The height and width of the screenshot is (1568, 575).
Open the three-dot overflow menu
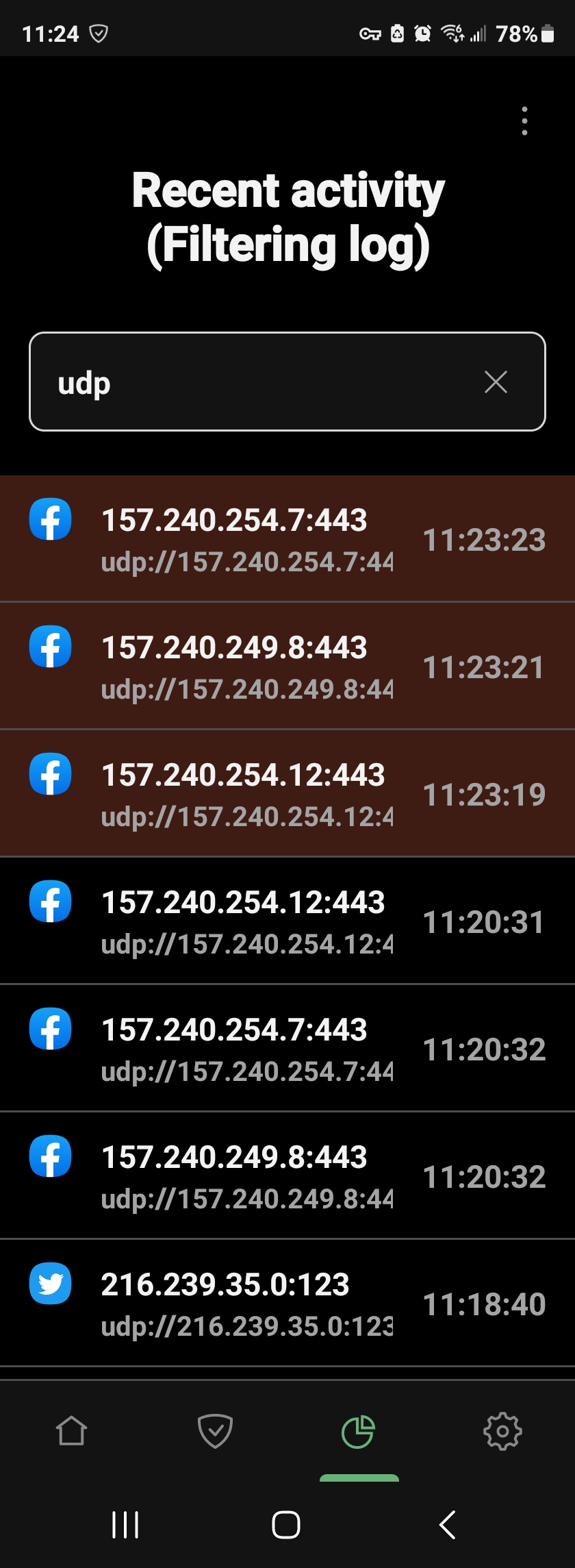point(524,122)
